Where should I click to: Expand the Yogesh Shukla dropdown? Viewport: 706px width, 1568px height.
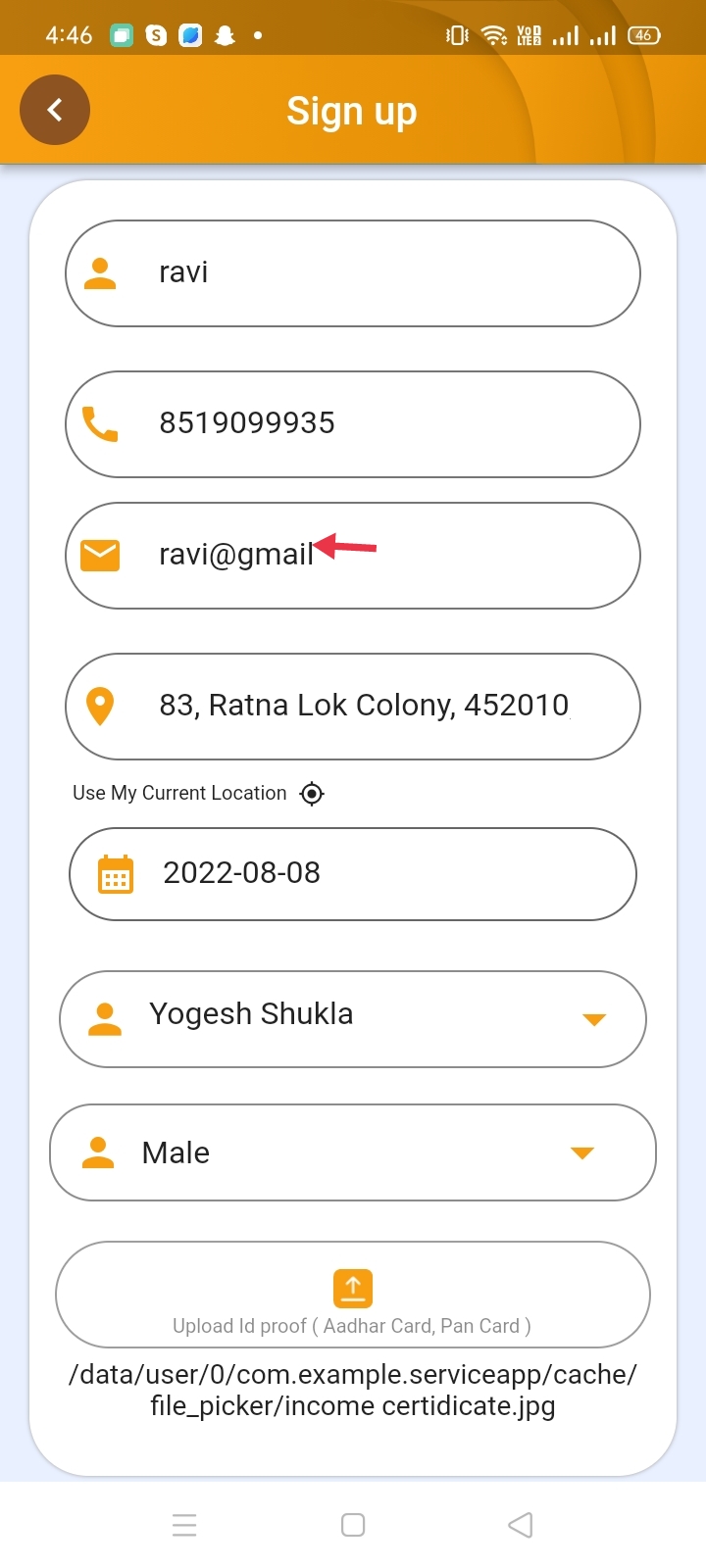pos(353,1019)
